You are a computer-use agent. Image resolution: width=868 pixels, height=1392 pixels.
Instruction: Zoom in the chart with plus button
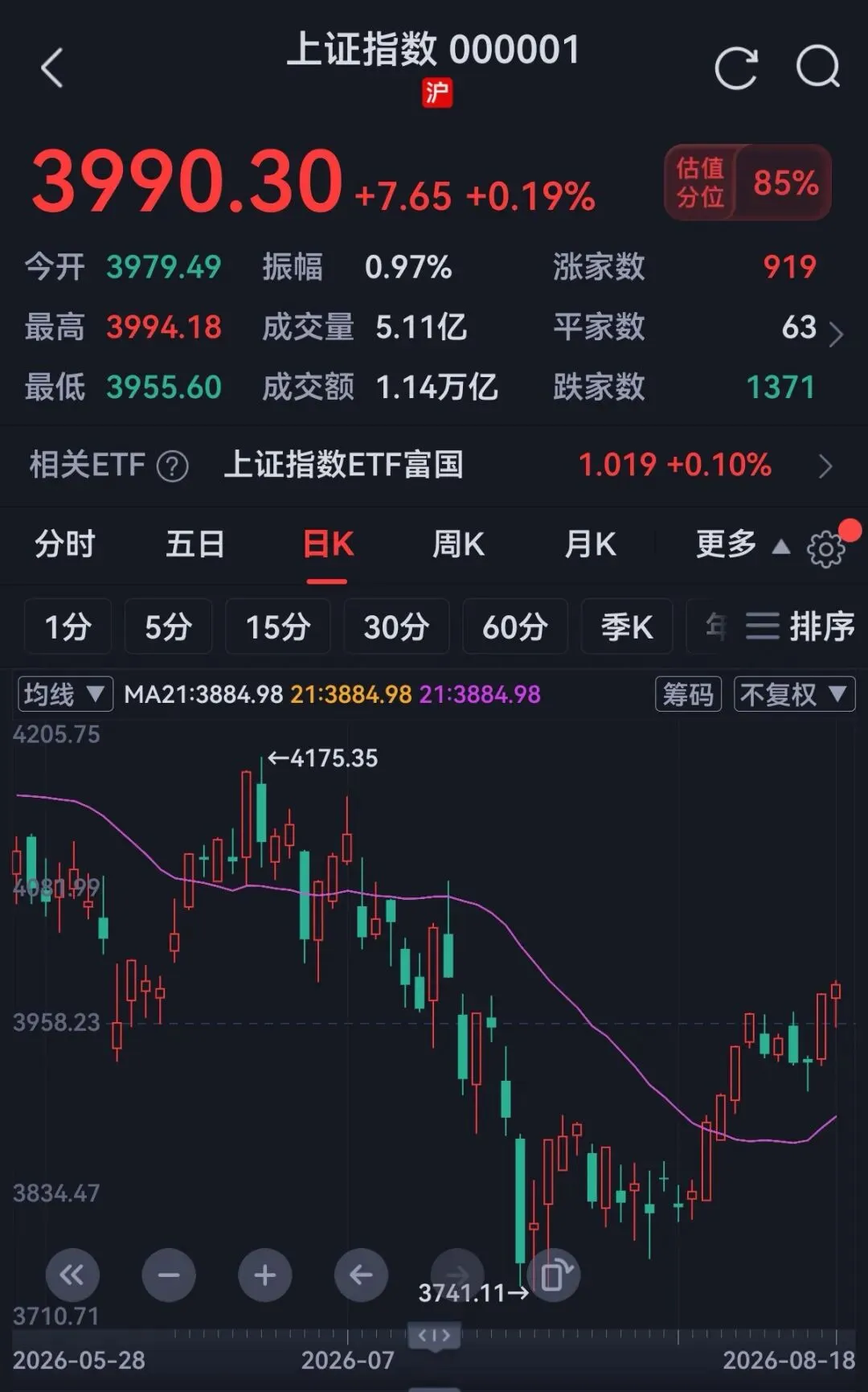(265, 1275)
